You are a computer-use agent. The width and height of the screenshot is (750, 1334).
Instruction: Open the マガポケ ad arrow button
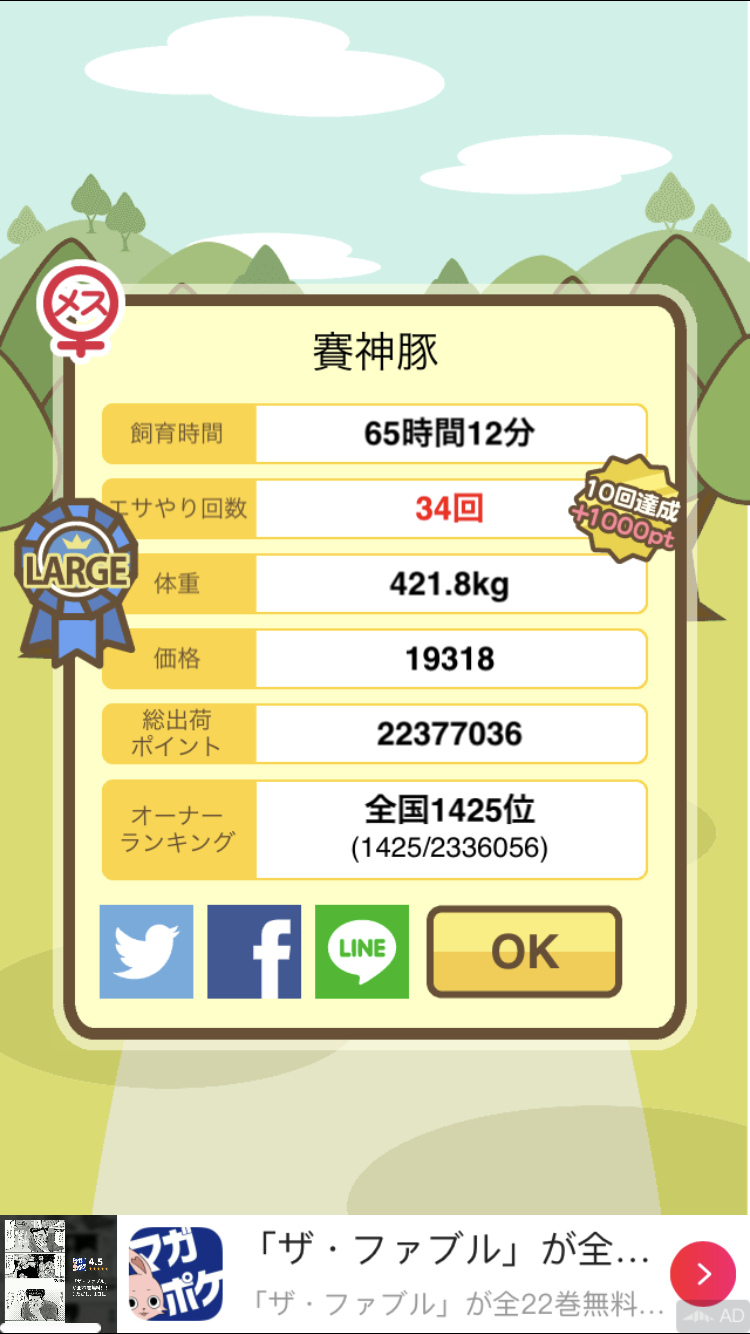pos(703,1274)
